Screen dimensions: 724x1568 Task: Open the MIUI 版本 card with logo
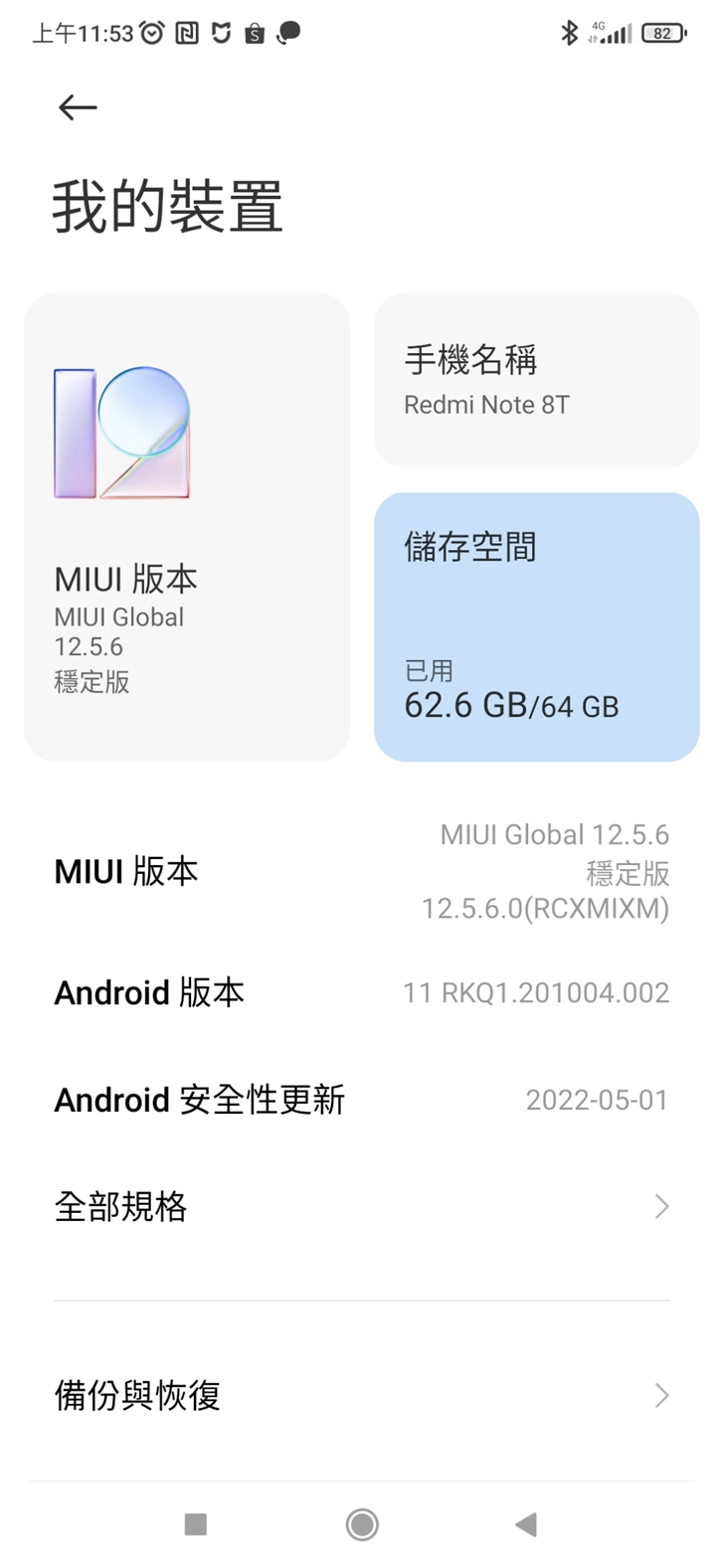(x=187, y=527)
